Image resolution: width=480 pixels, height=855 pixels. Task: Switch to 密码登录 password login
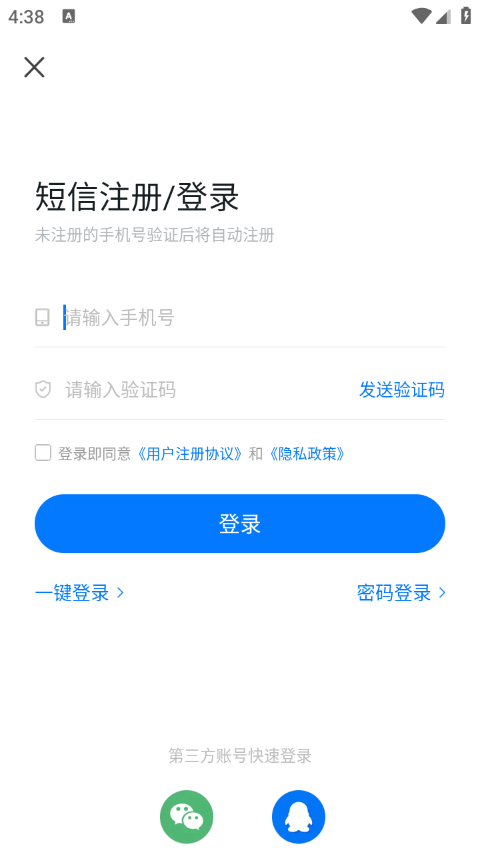401,593
